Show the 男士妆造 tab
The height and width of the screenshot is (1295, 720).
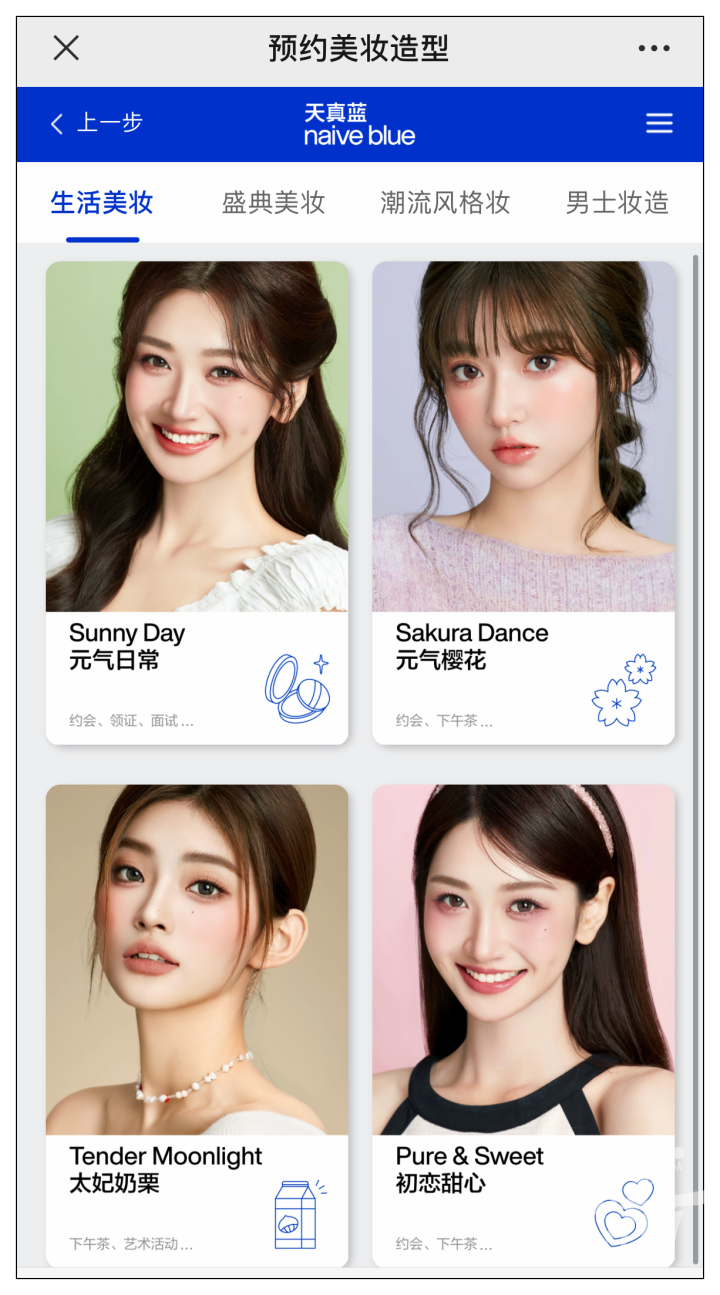617,203
